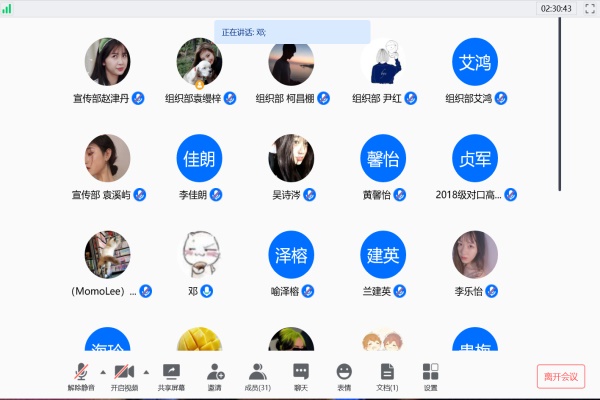Open the 成员(31) members list
The height and width of the screenshot is (400, 600).
click(258, 375)
